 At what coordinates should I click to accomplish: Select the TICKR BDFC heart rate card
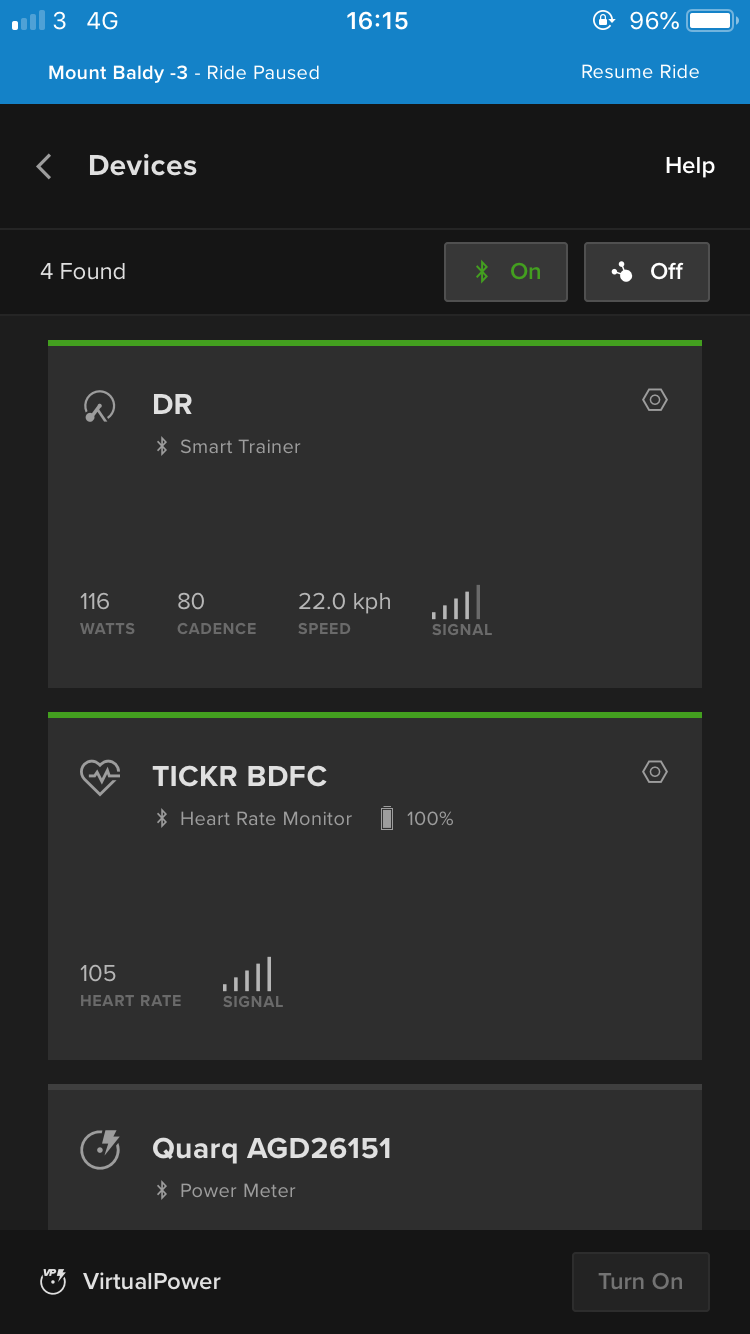point(375,886)
